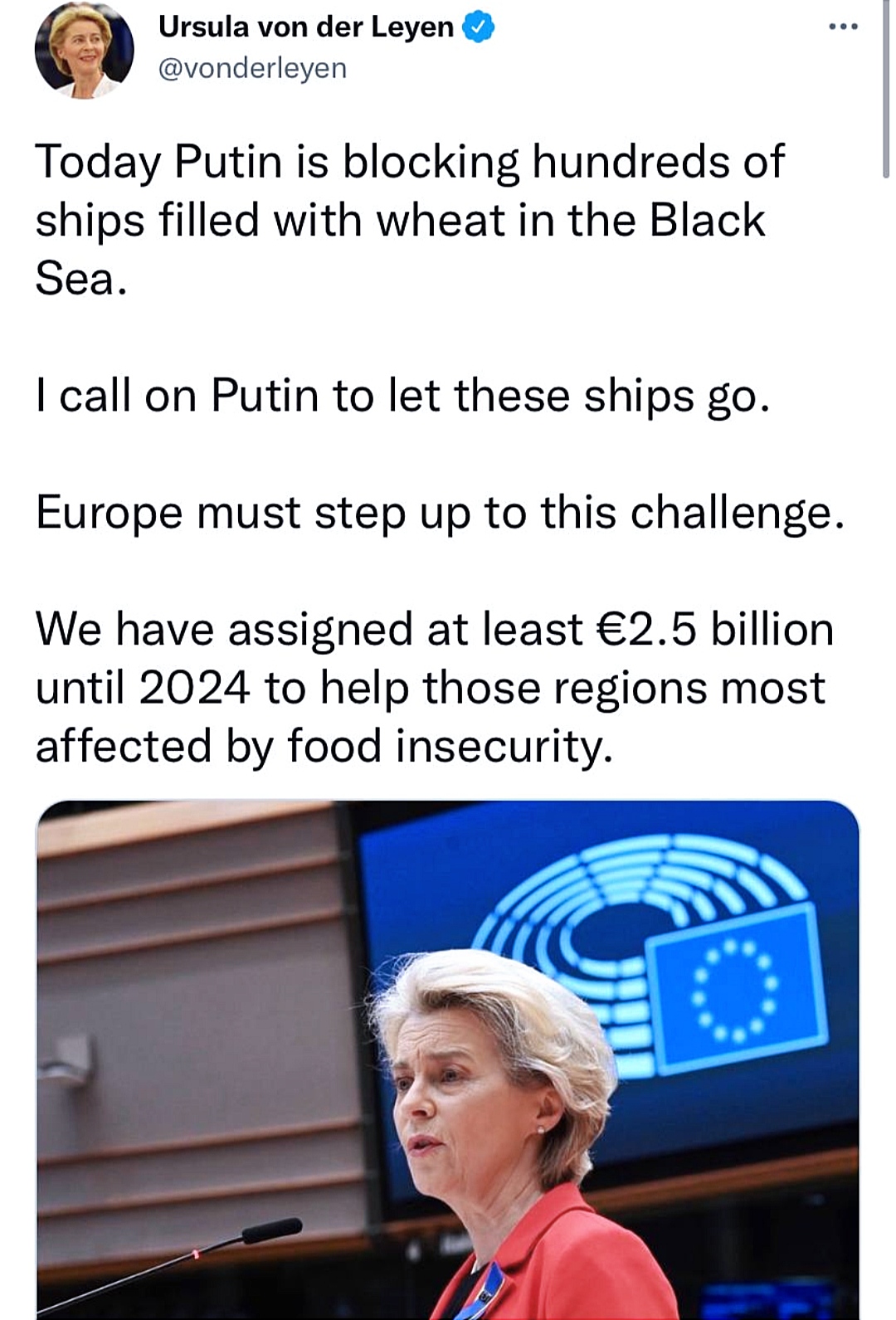Open the tweet's three-dot overflow menu
Viewport: 896px width, 1320px height.
843,27
